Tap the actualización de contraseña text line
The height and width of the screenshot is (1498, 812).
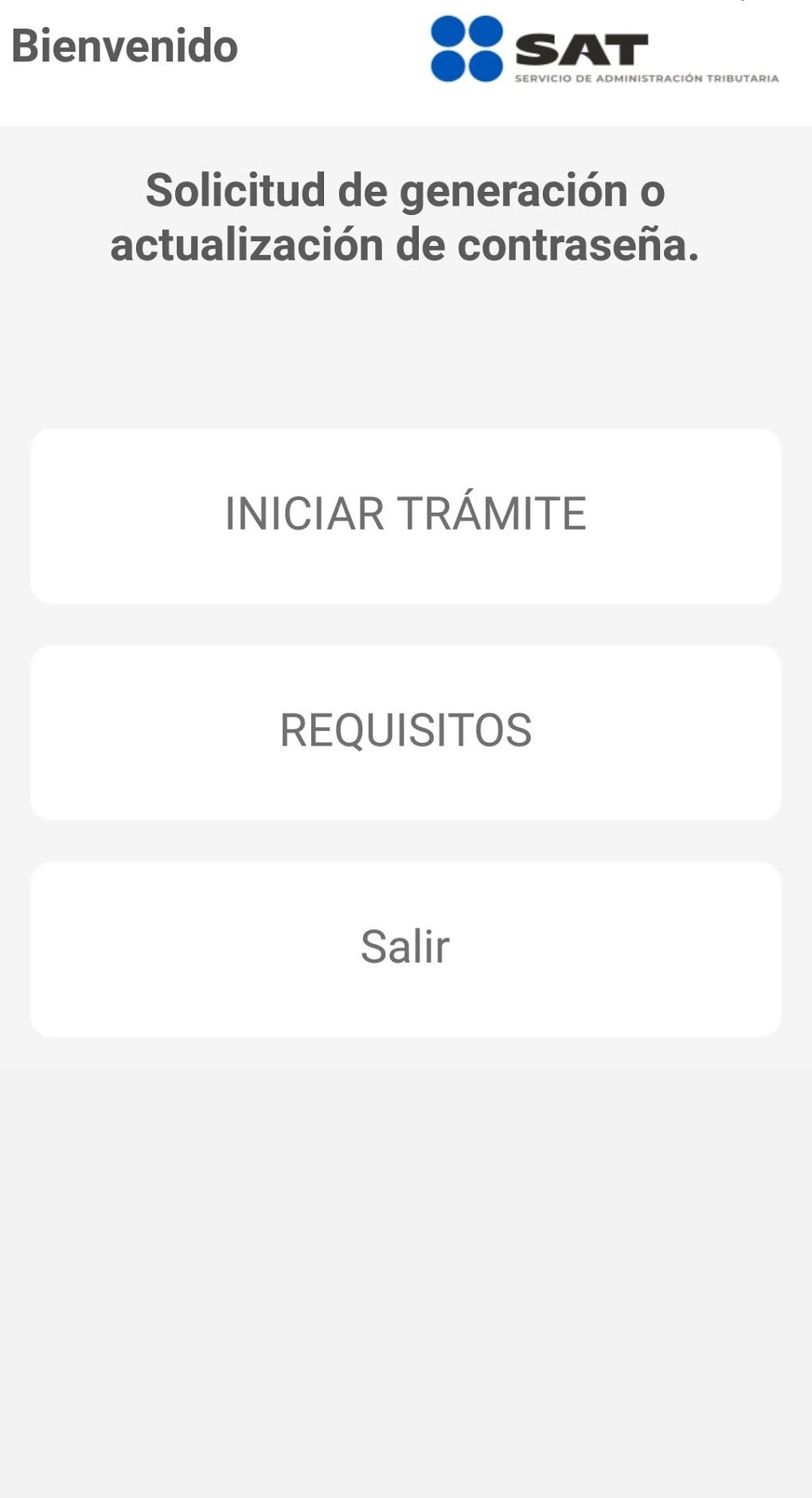tap(408, 244)
